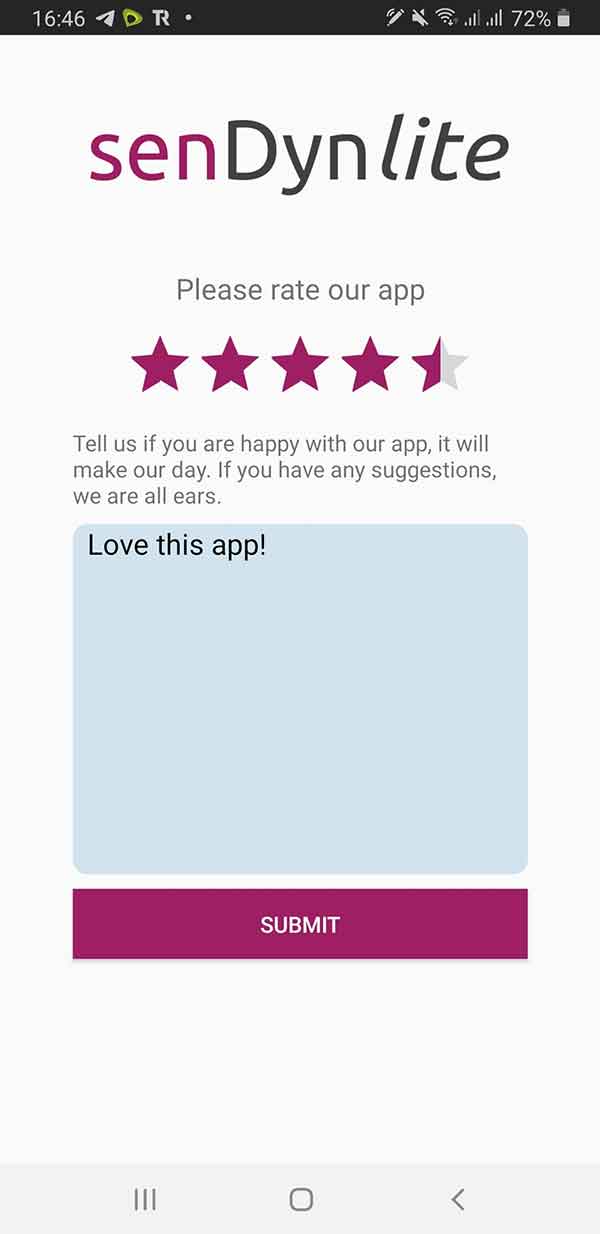This screenshot has height=1234, width=600.
Task: Choose the fourth rating star
Action: pyautogui.click(x=370, y=365)
